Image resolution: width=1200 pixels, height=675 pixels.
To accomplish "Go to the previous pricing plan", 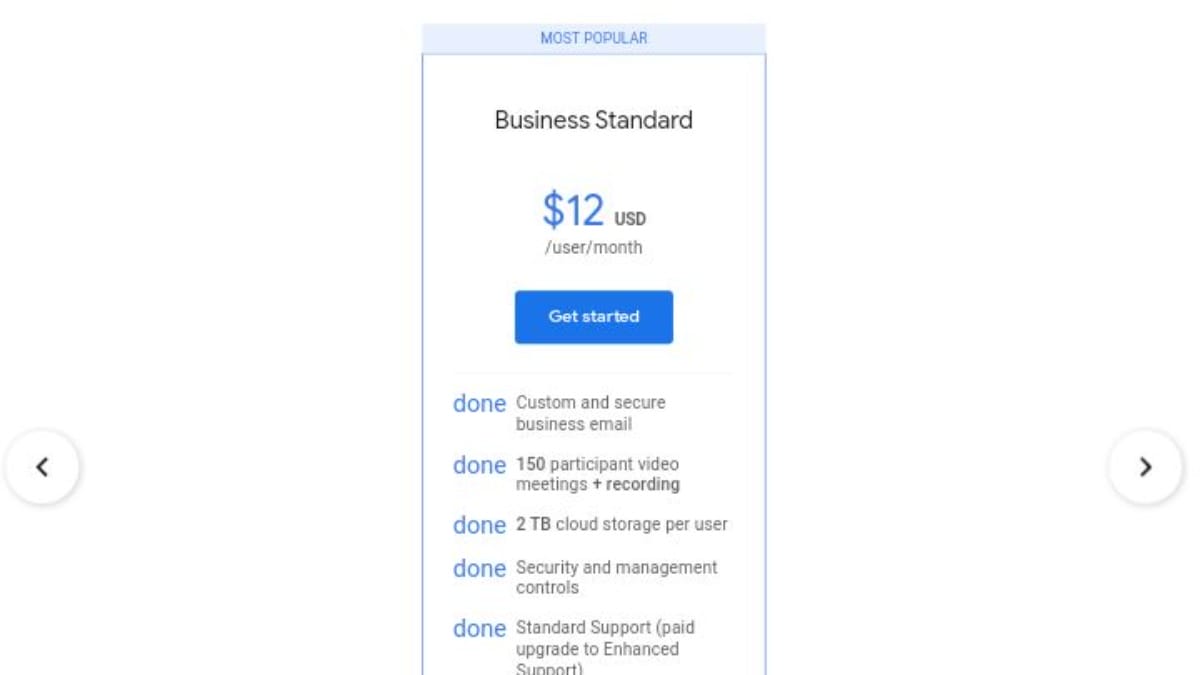I will point(42,467).
